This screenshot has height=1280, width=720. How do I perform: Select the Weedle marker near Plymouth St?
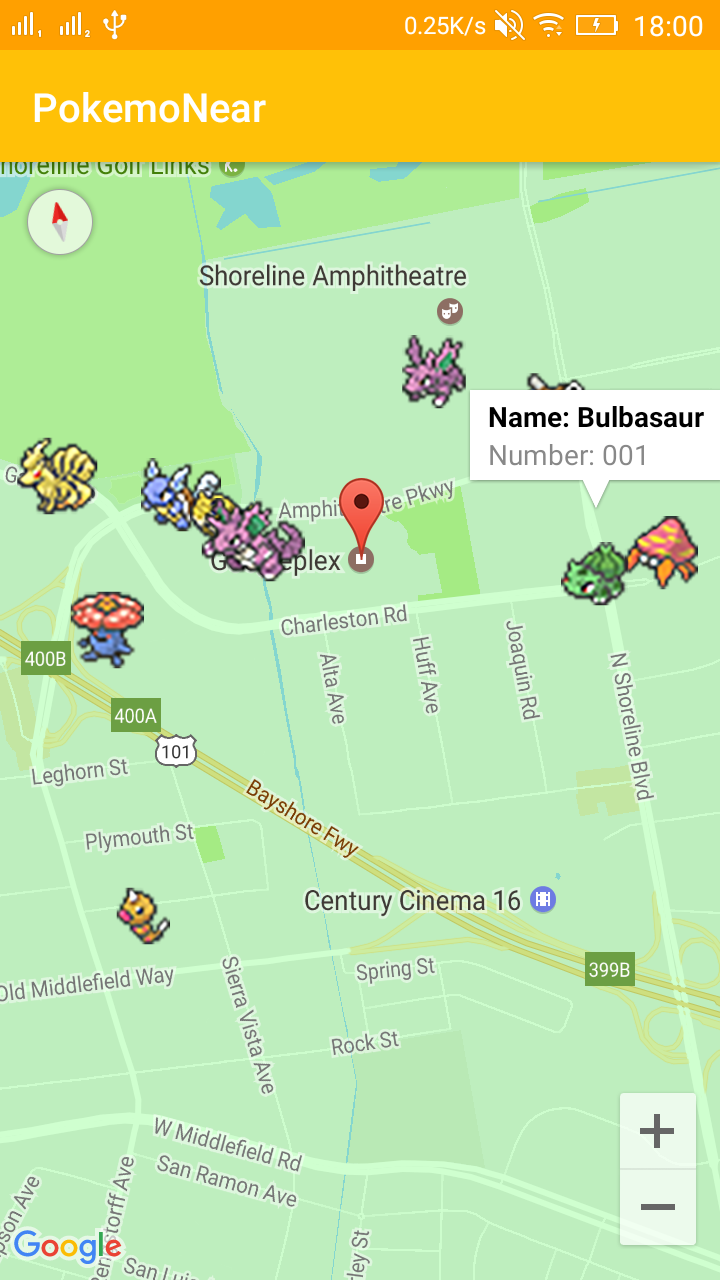click(x=142, y=915)
